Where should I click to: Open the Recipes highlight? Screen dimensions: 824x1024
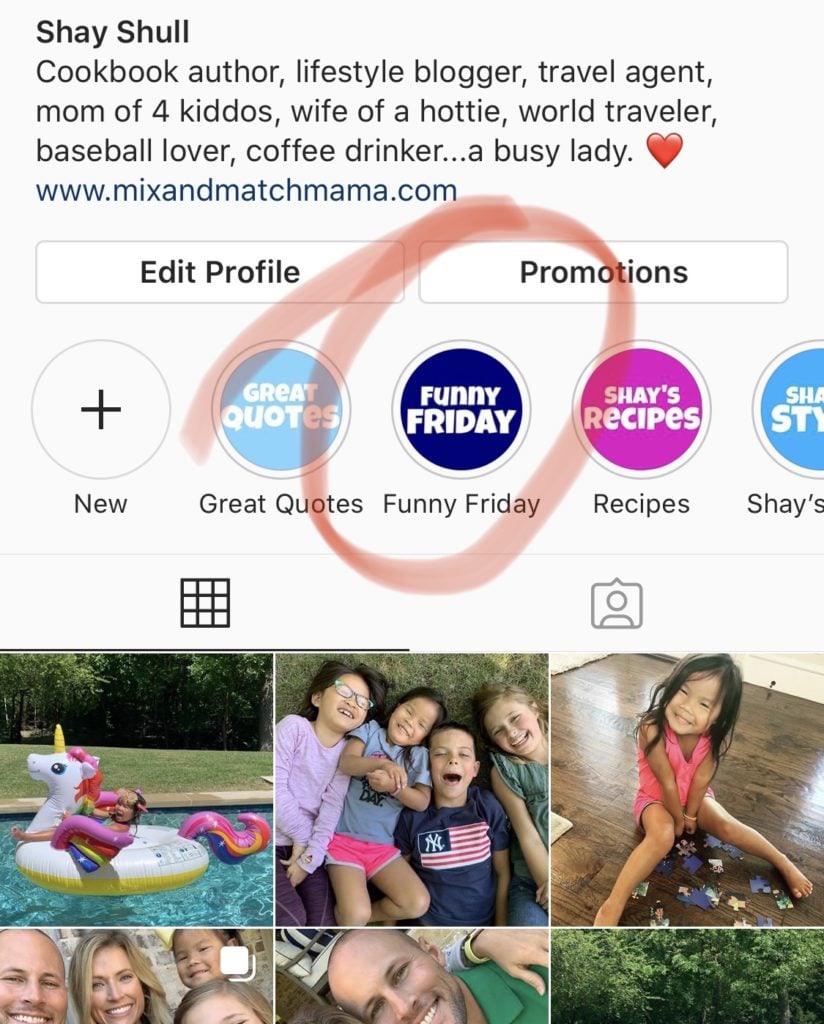click(641, 411)
